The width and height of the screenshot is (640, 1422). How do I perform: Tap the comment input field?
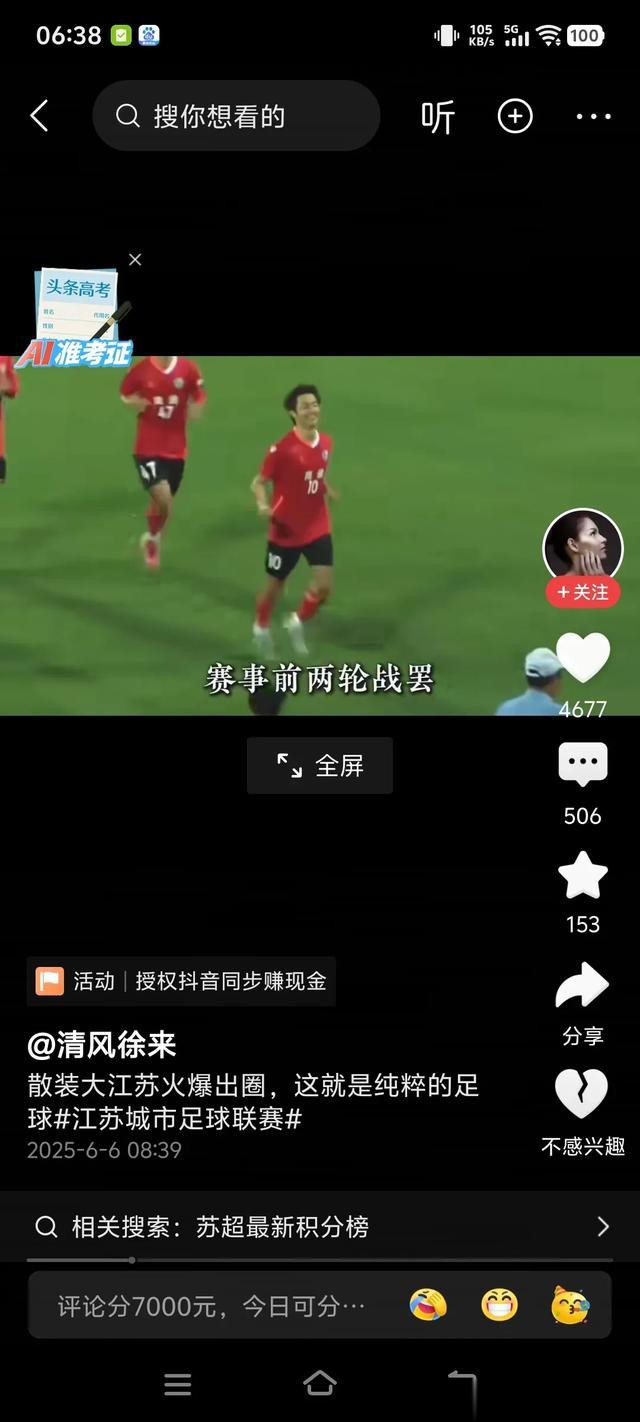pos(212,1306)
